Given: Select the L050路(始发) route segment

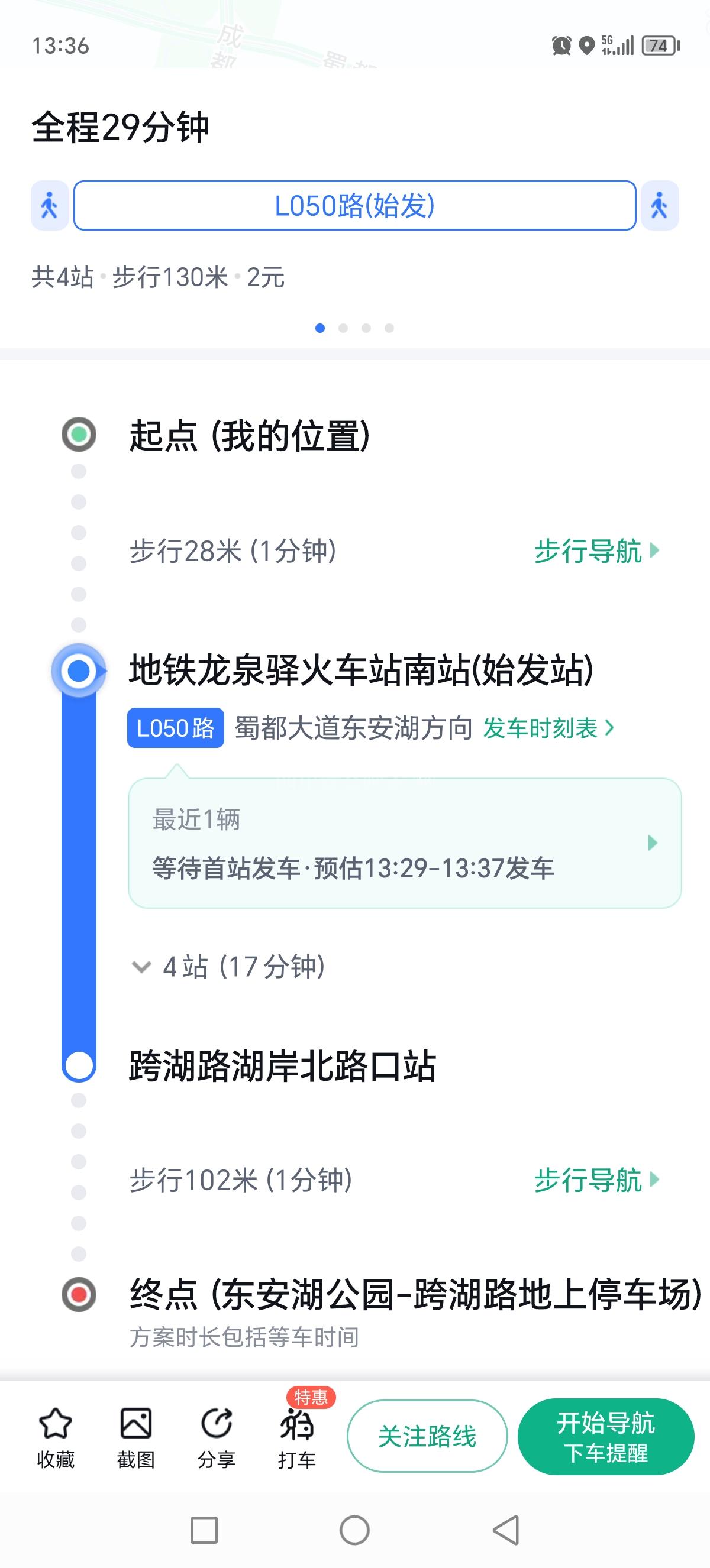Looking at the screenshot, I should tap(354, 206).
